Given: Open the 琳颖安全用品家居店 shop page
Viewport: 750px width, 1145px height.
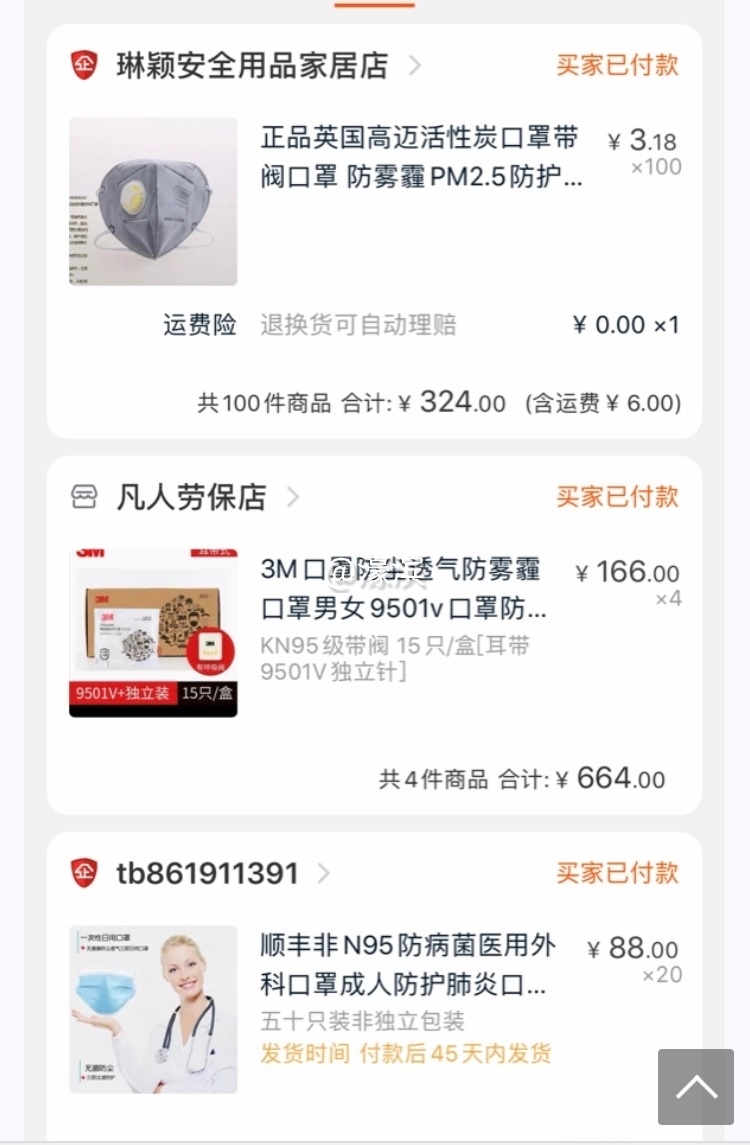Looking at the screenshot, I should point(251,66).
